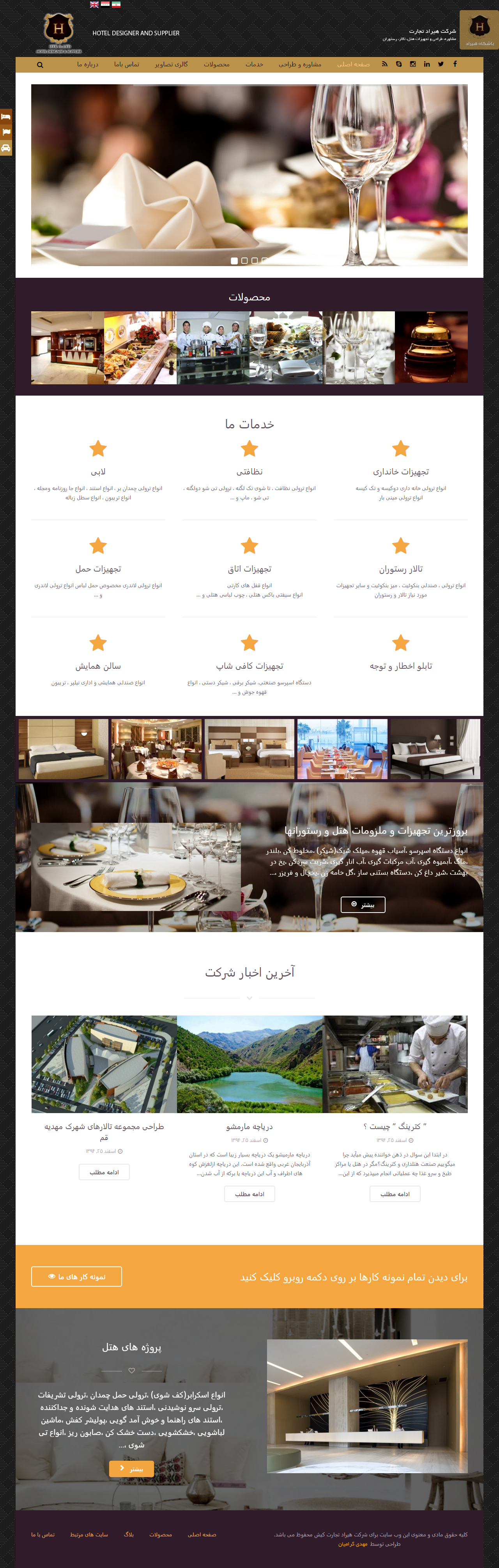This screenshot has height=1568, width=499.
Task: Switch language with the UK flag
Action: click(x=94, y=4)
